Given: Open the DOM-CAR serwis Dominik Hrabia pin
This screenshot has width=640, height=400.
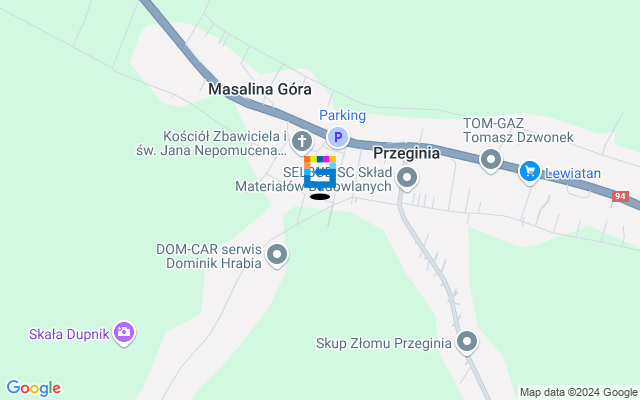Looking at the screenshot, I should 278,256.
